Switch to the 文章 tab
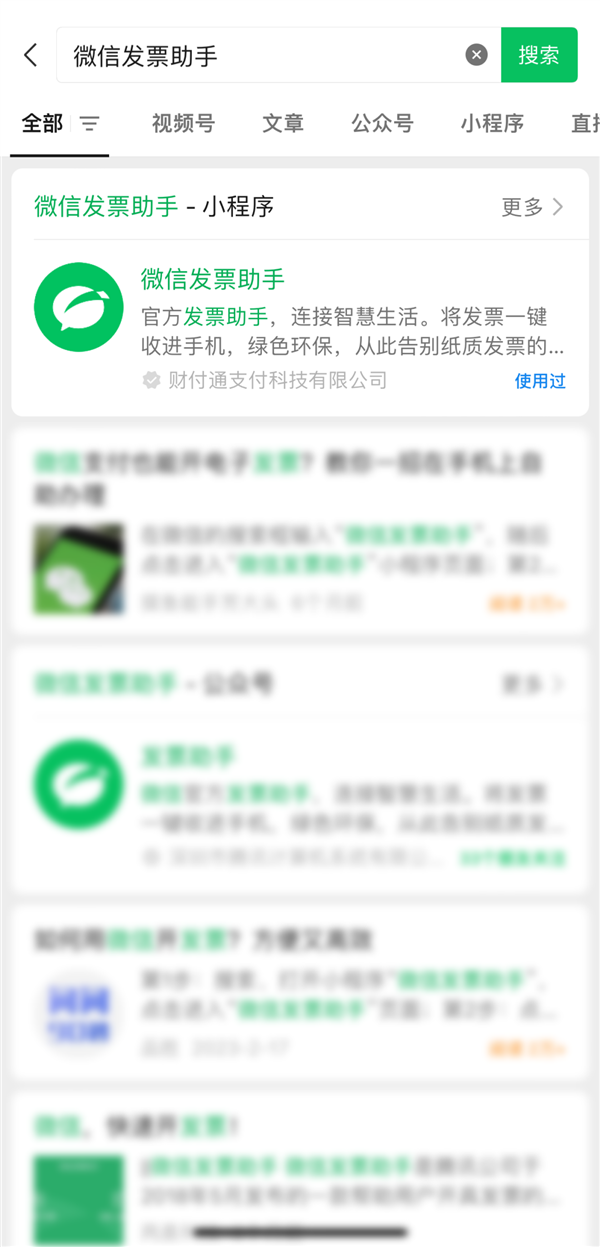The width and height of the screenshot is (600, 1247). 283,124
